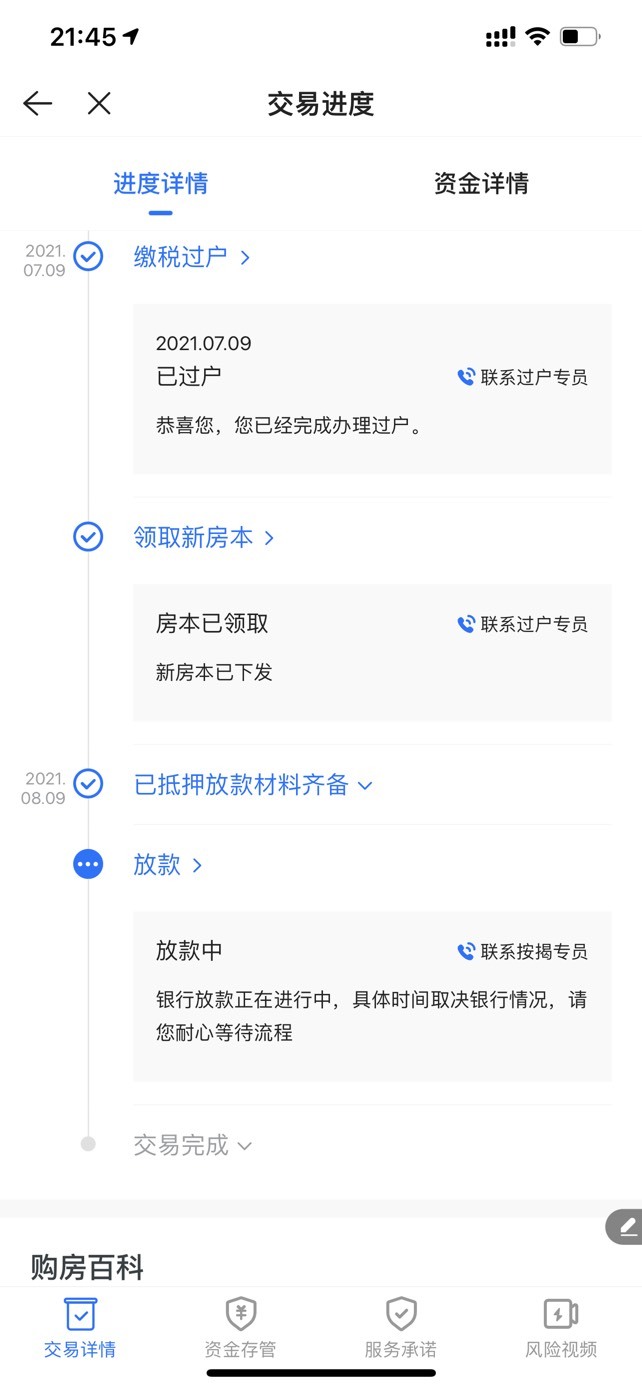Viewport: 642px width, 1389px height.
Task: Expand 已抵押放款材料齐备 section
Action: point(253,785)
